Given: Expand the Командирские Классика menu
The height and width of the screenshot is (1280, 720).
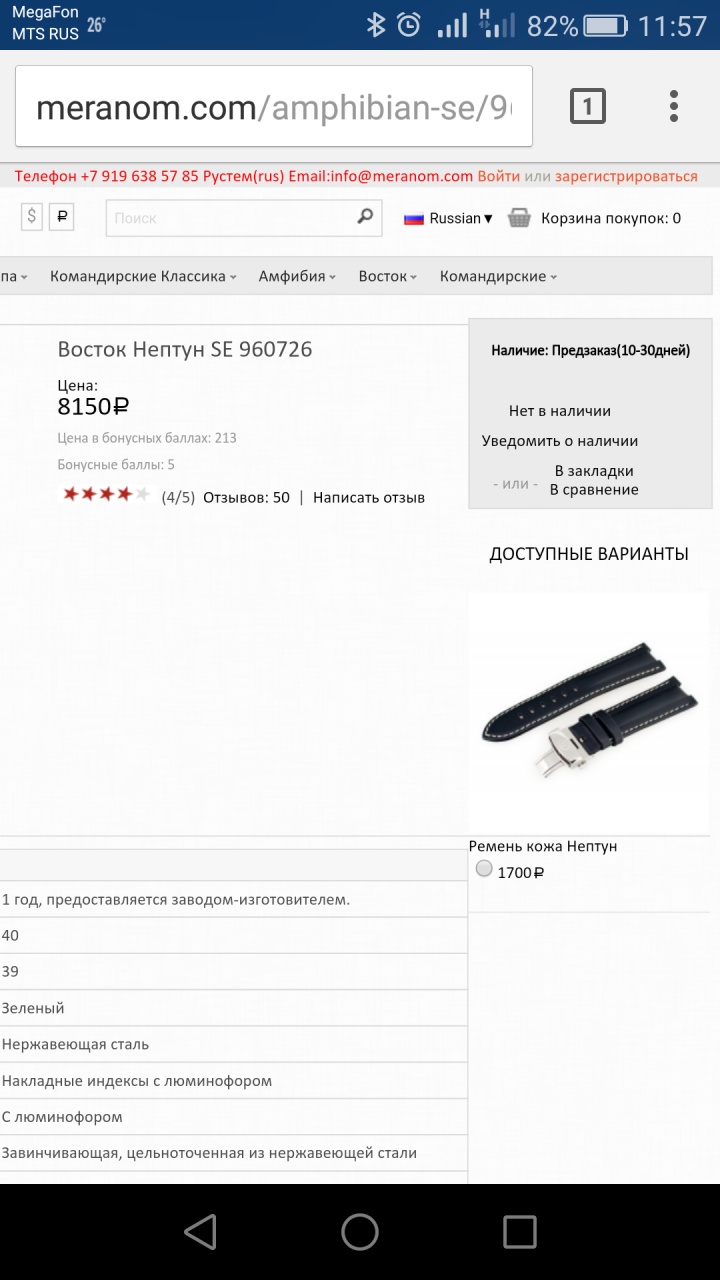Looking at the screenshot, I should tap(143, 276).
